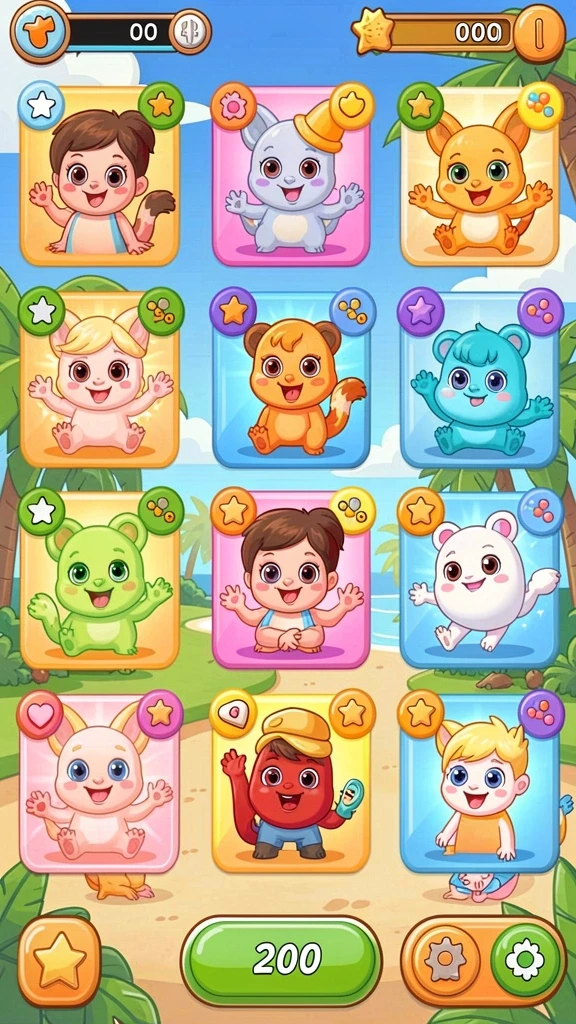Select the red character with yellow cap
Viewport: 576px width, 1024px height.
[291, 782]
